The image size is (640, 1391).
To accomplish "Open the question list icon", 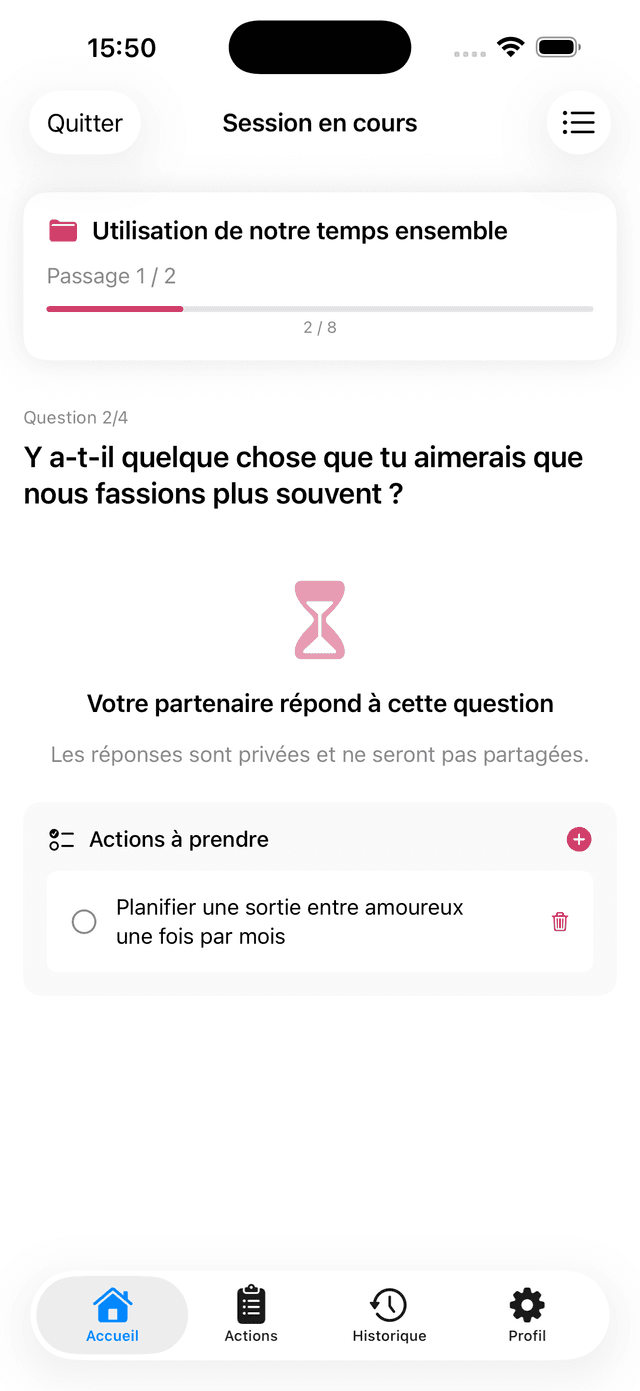I will [578, 123].
